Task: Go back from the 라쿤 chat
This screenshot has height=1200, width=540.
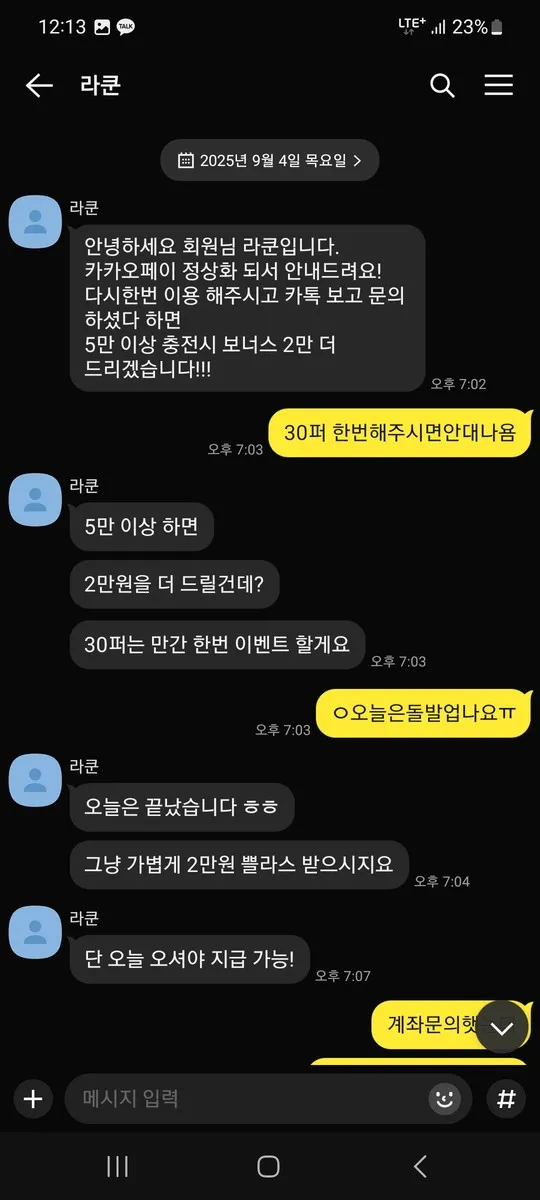Action: pos(39,86)
